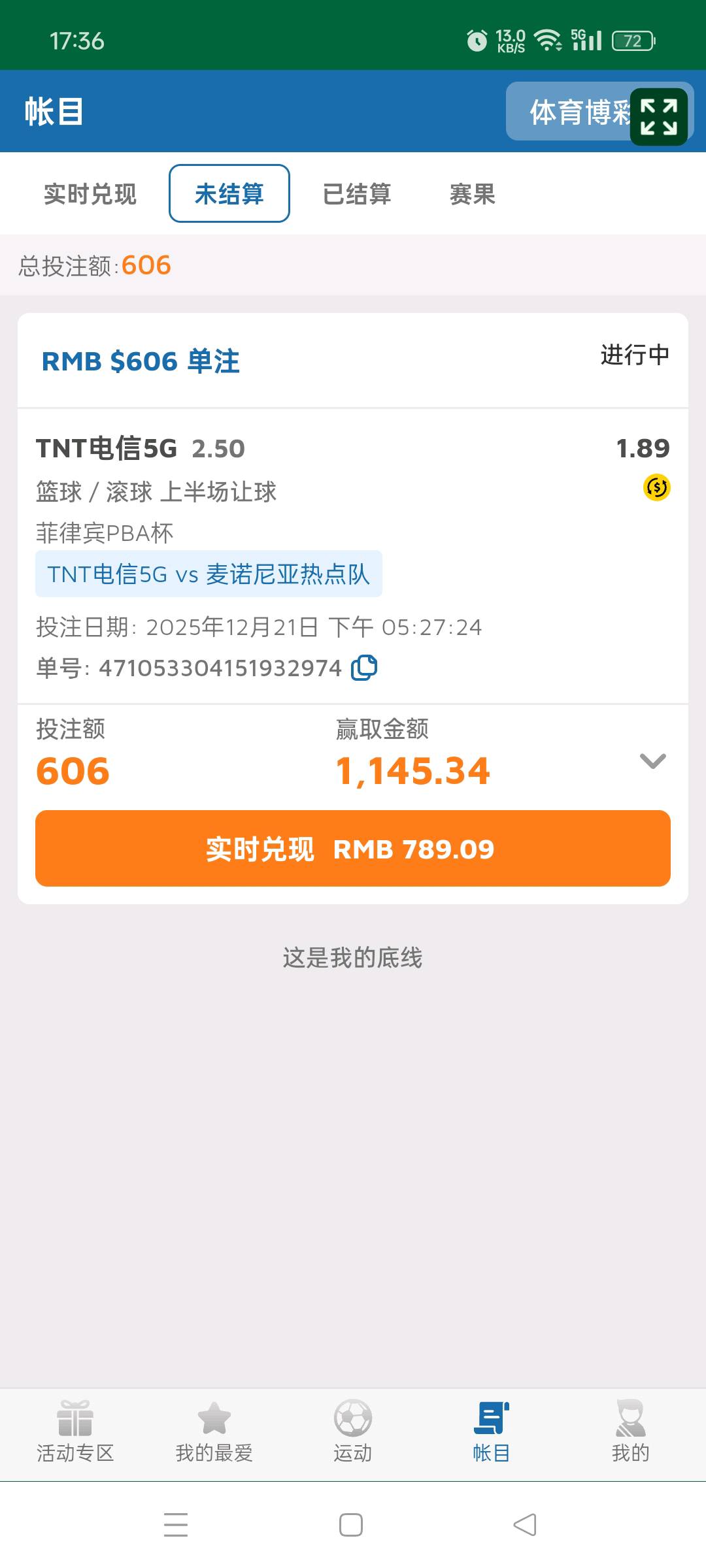The image size is (706, 1568).
Task: Select the 我的最爱 star icon
Action: point(214,1429)
